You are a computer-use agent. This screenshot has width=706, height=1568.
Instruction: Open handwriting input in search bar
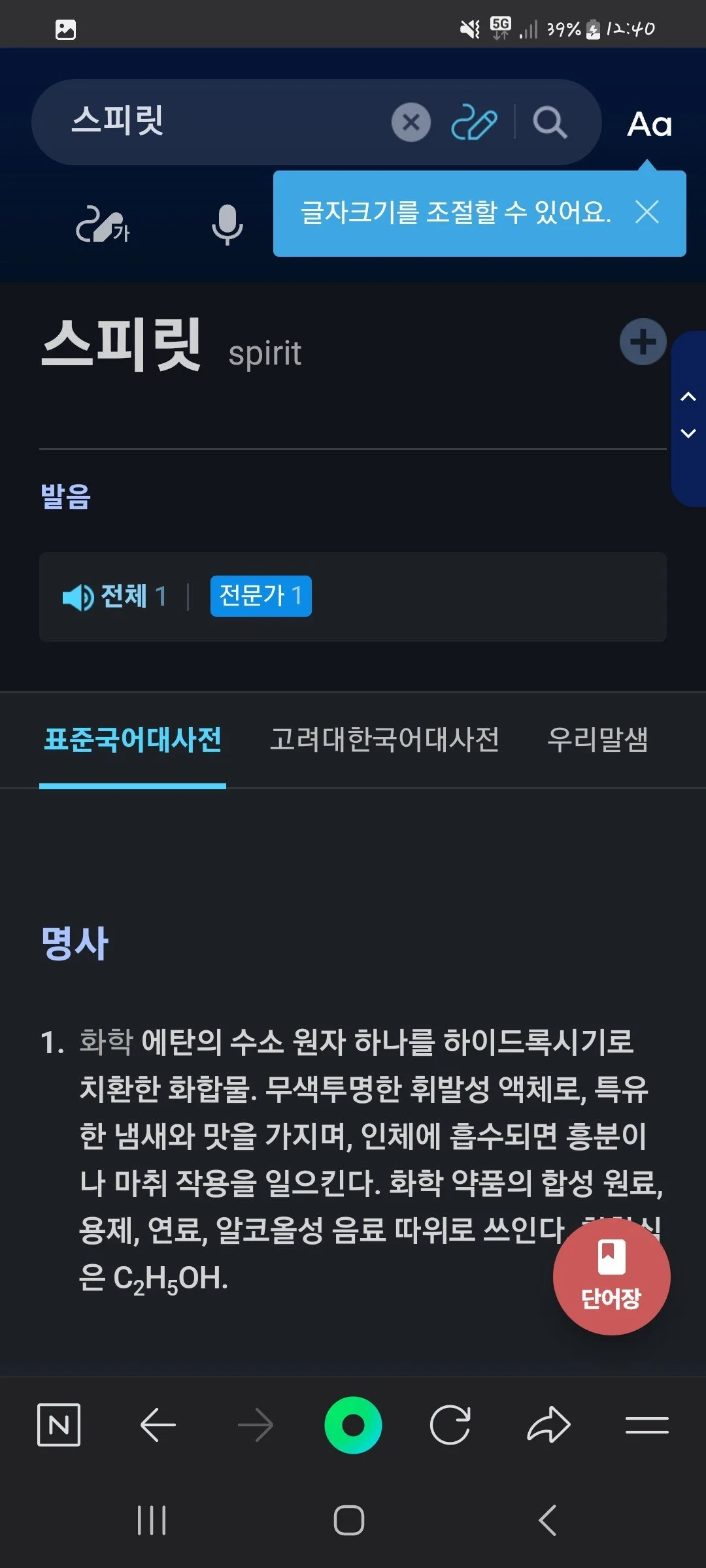click(x=474, y=122)
